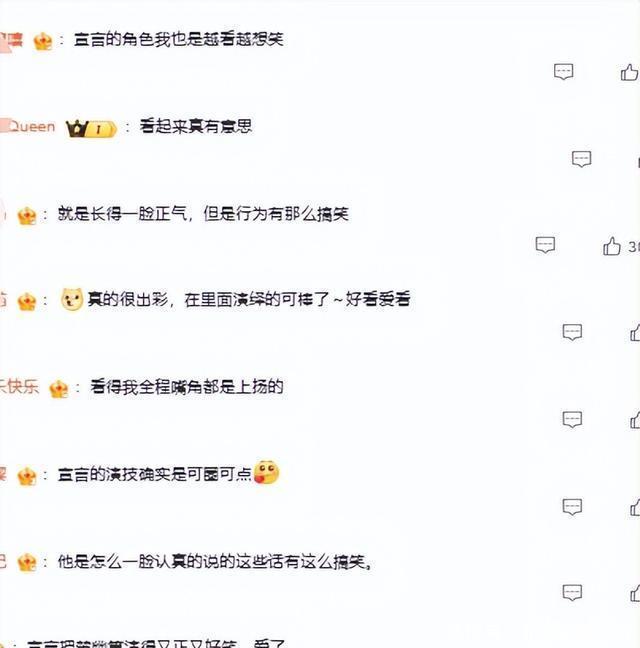Reply to comment '宣言的角色我也是越看越想笑'
Screen dimensions: 640x648
564,72
